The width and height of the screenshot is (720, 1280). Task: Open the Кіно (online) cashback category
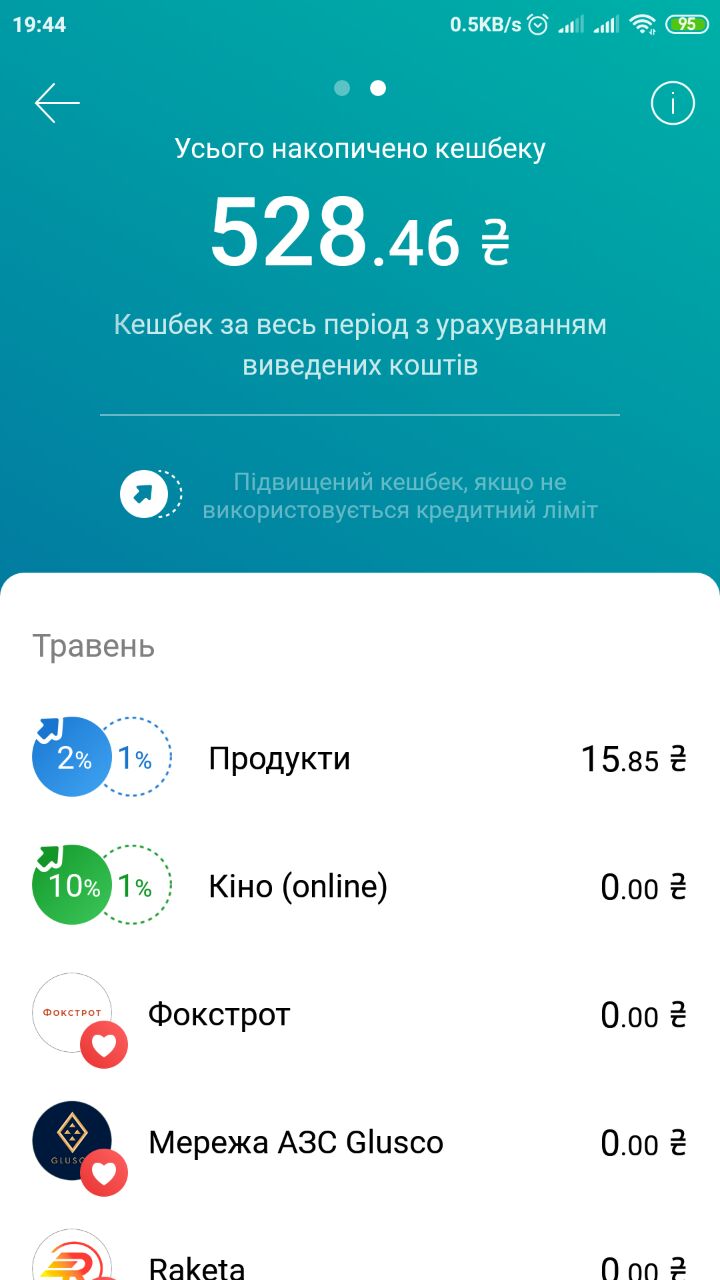pyautogui.click(x=360, y=886)
